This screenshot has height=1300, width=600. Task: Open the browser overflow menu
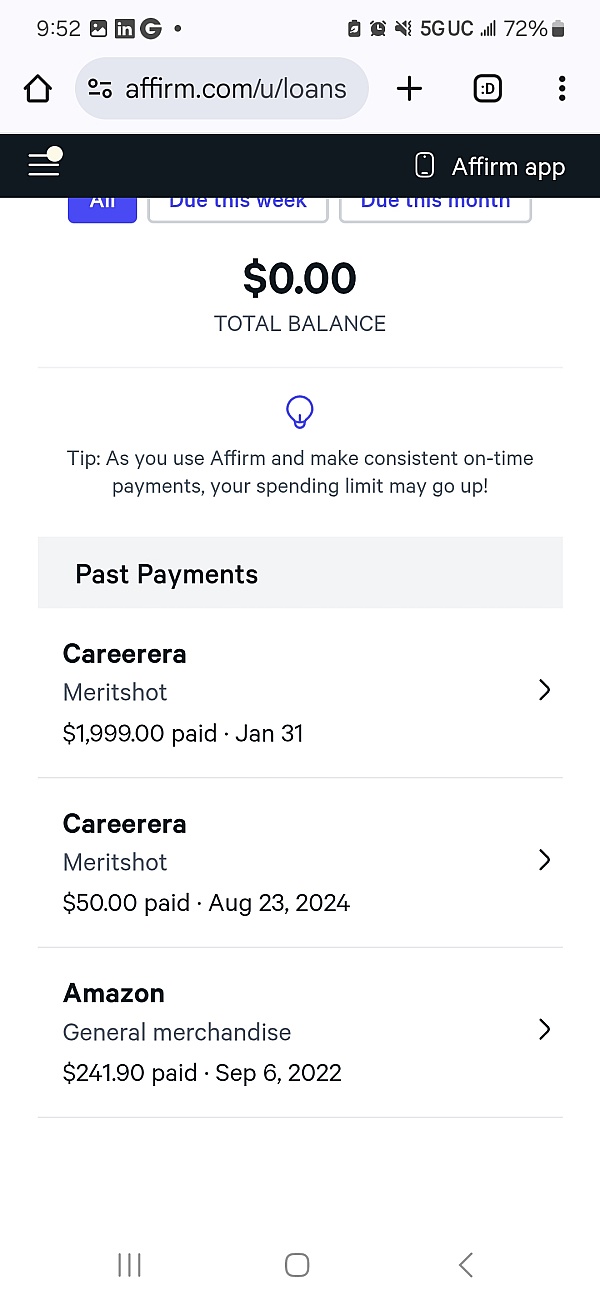point(562,89)
